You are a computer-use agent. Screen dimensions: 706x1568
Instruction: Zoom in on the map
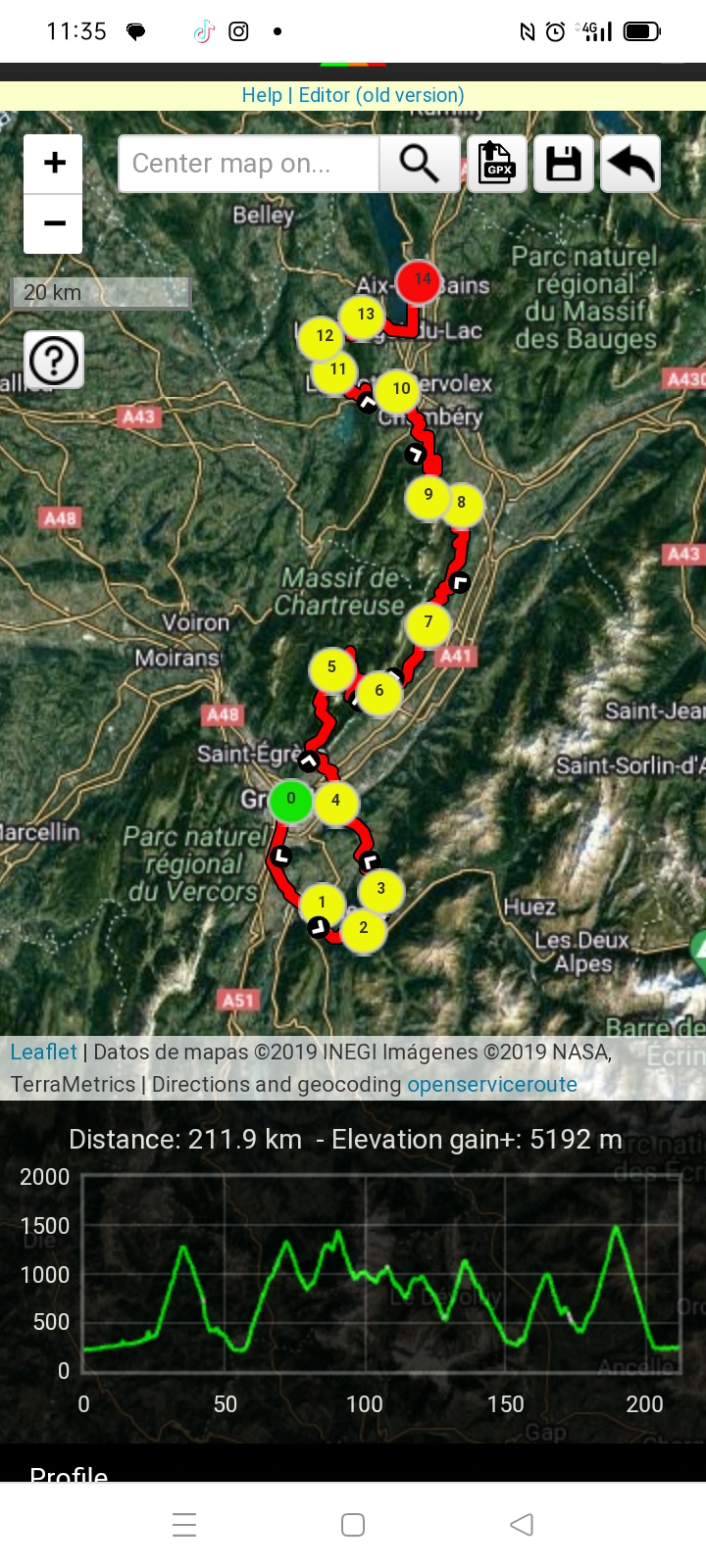pyautogui.click(x=54, y=163)
